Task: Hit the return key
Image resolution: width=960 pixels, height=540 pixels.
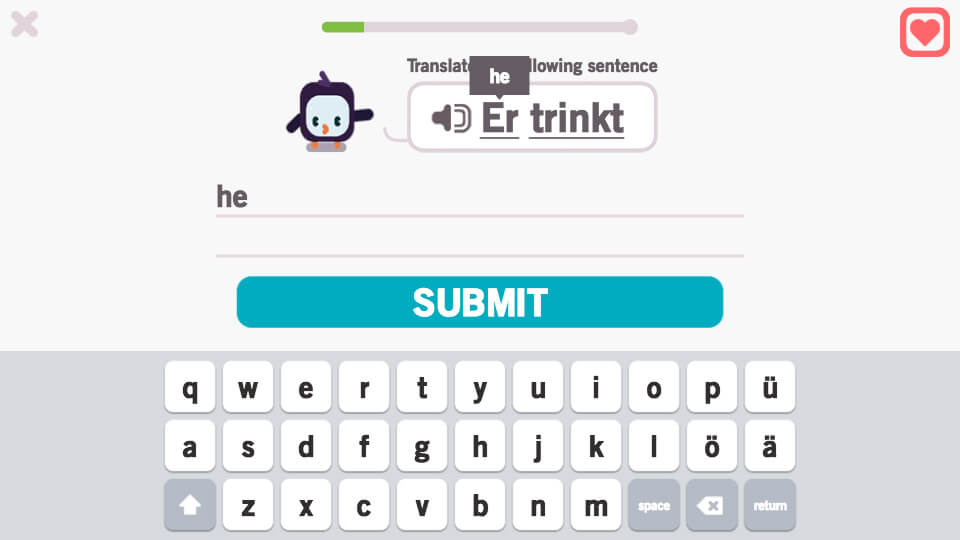Action: click(x=769, y=505)
